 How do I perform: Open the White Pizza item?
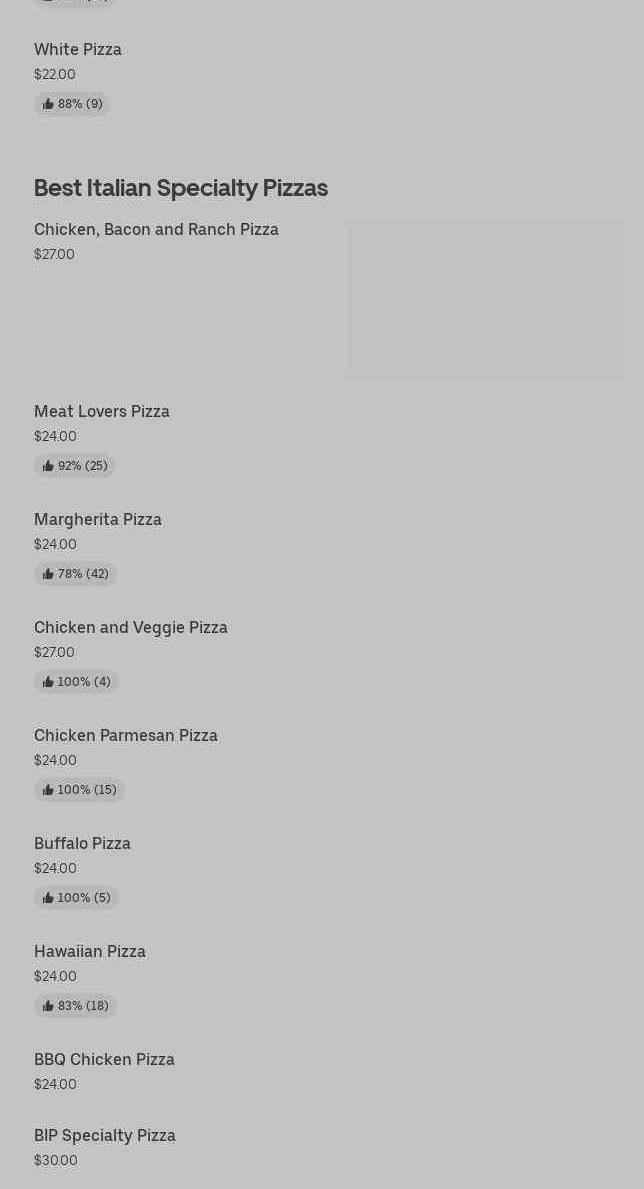point(78,50)
